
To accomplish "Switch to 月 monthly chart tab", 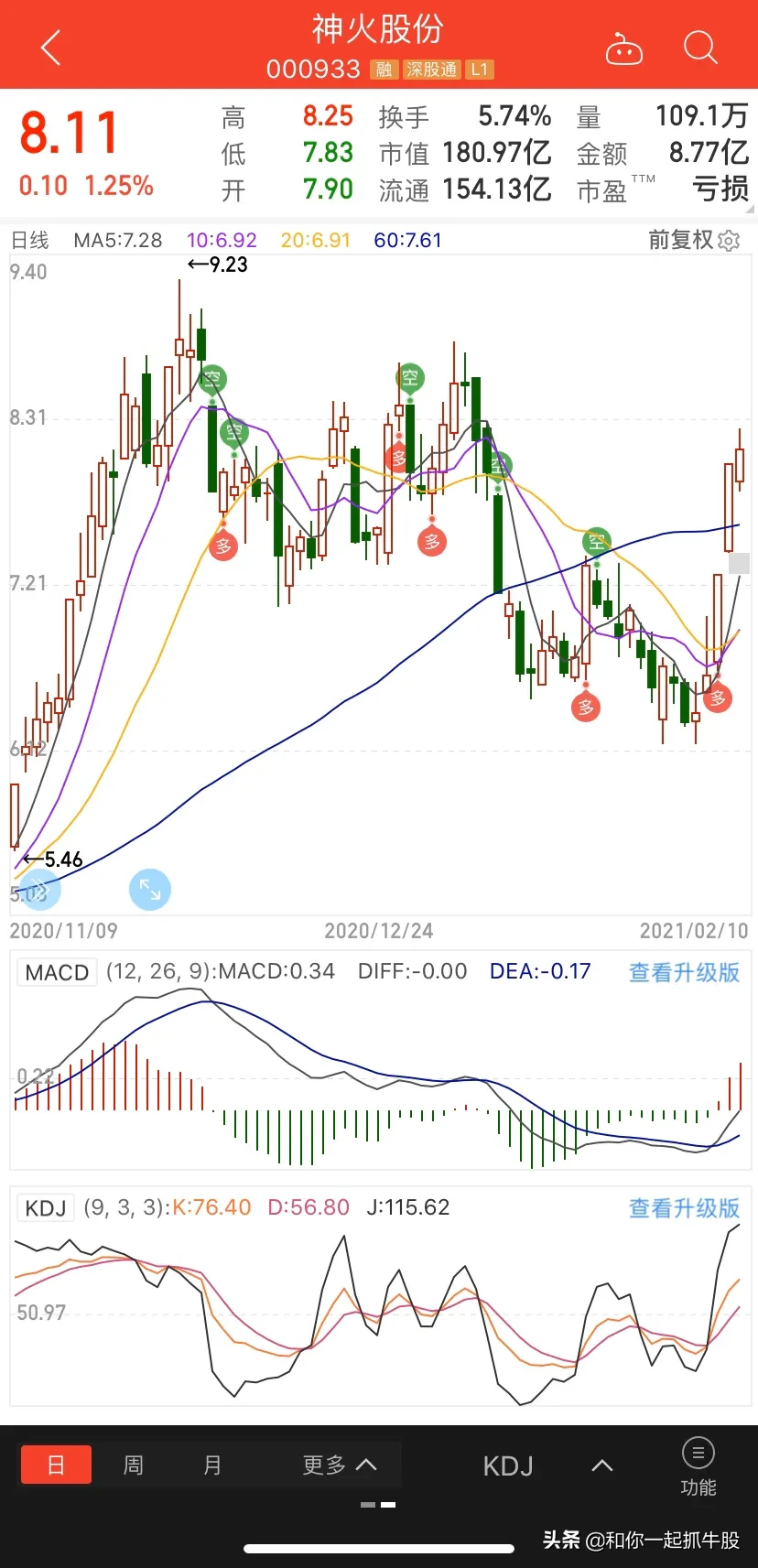I will (212, 1465).
